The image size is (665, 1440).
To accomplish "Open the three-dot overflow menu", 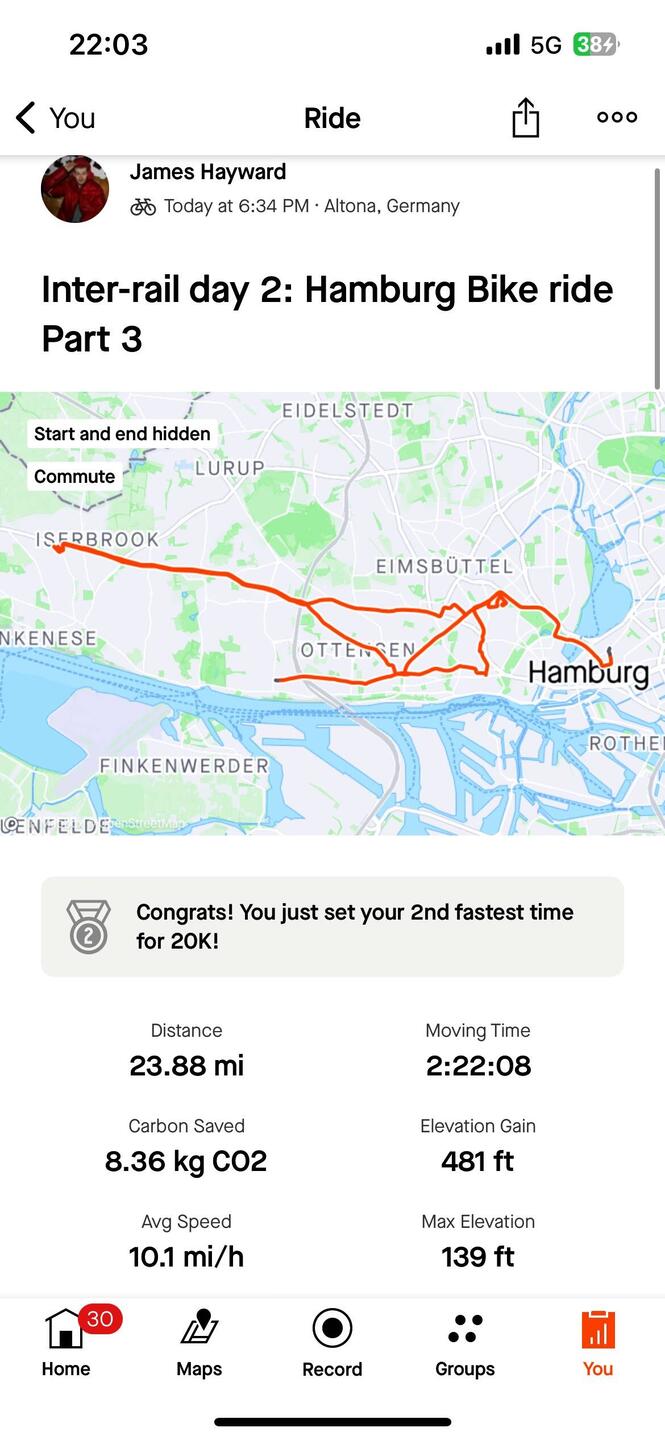I will pyautogui.click(x=617, y=117).
